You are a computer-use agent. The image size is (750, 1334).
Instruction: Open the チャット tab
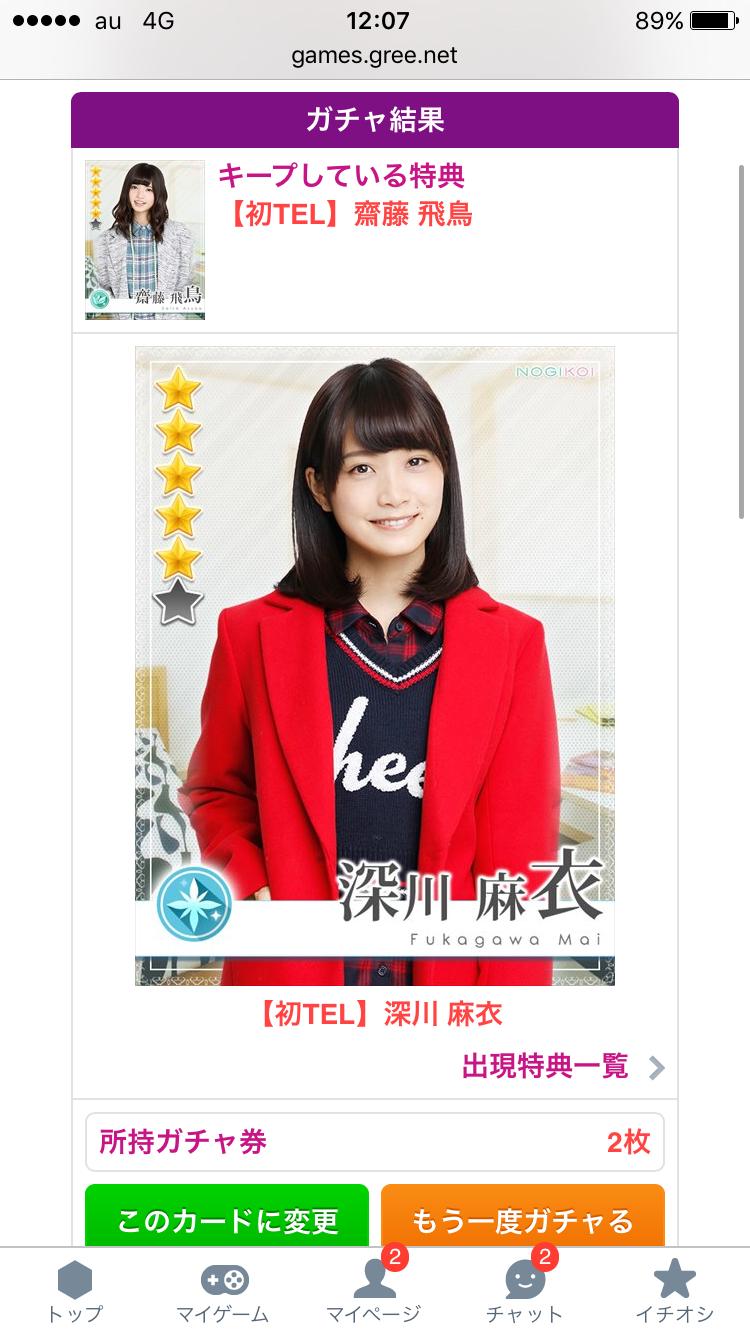point(523,1291)
